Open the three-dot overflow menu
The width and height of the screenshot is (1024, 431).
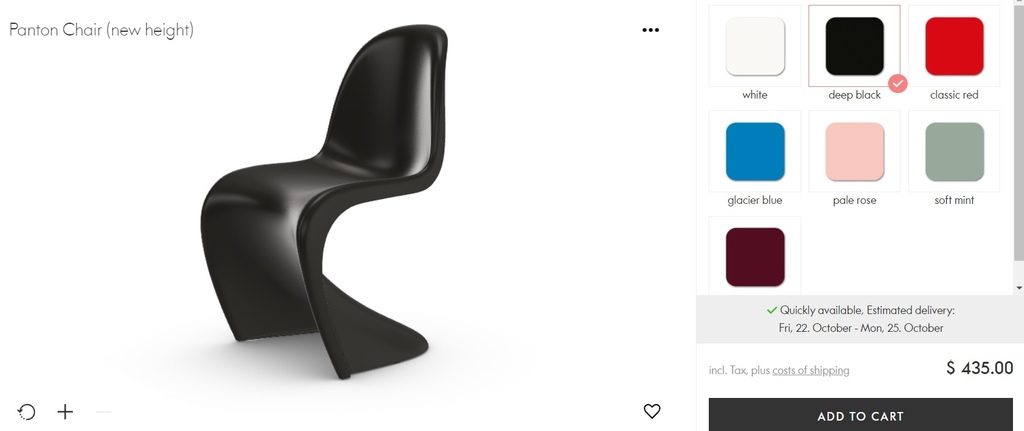click(x=651, y=30)
